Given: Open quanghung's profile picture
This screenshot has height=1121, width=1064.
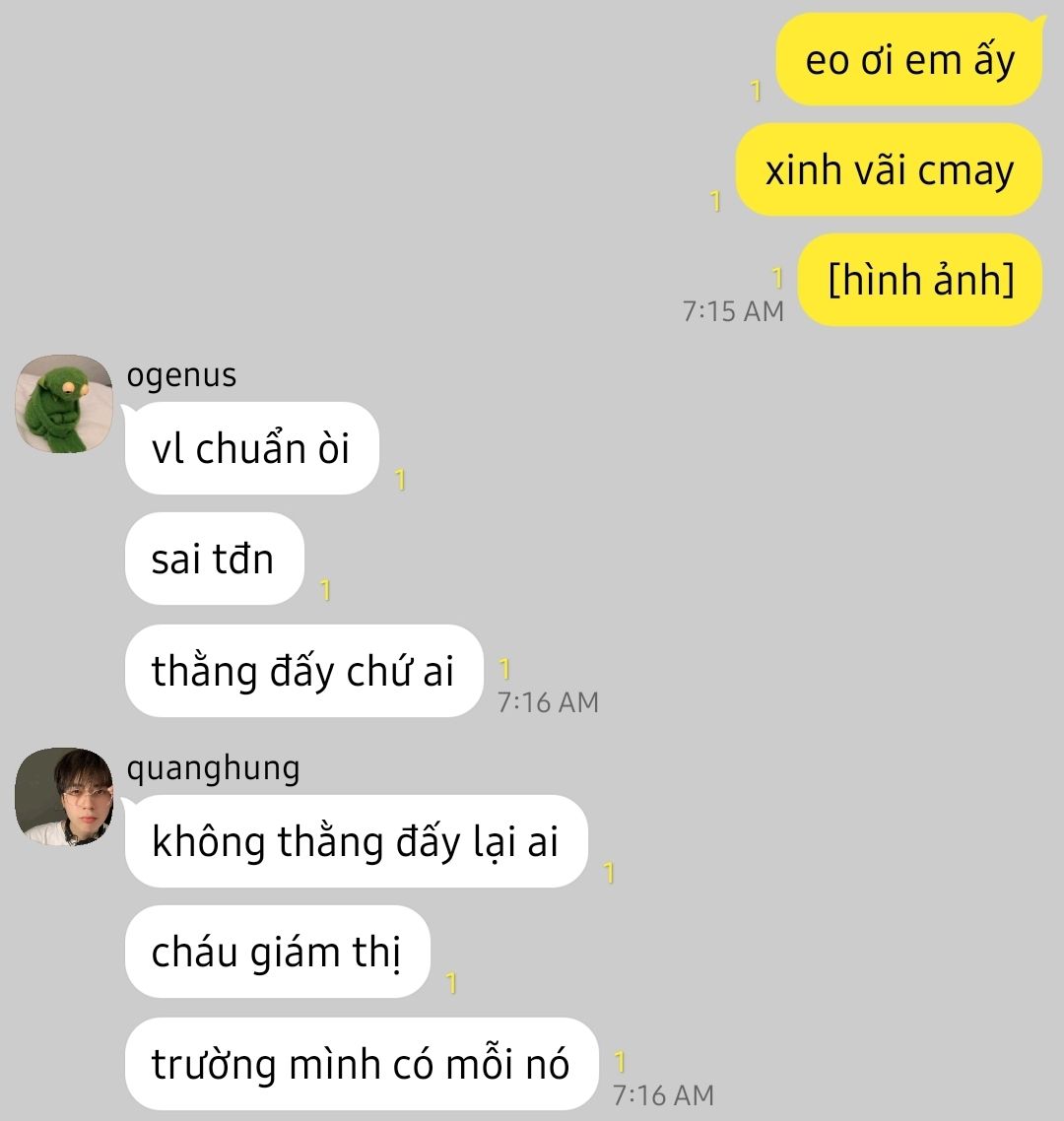Looking at the screenshot, I should (x=64, y=796).
